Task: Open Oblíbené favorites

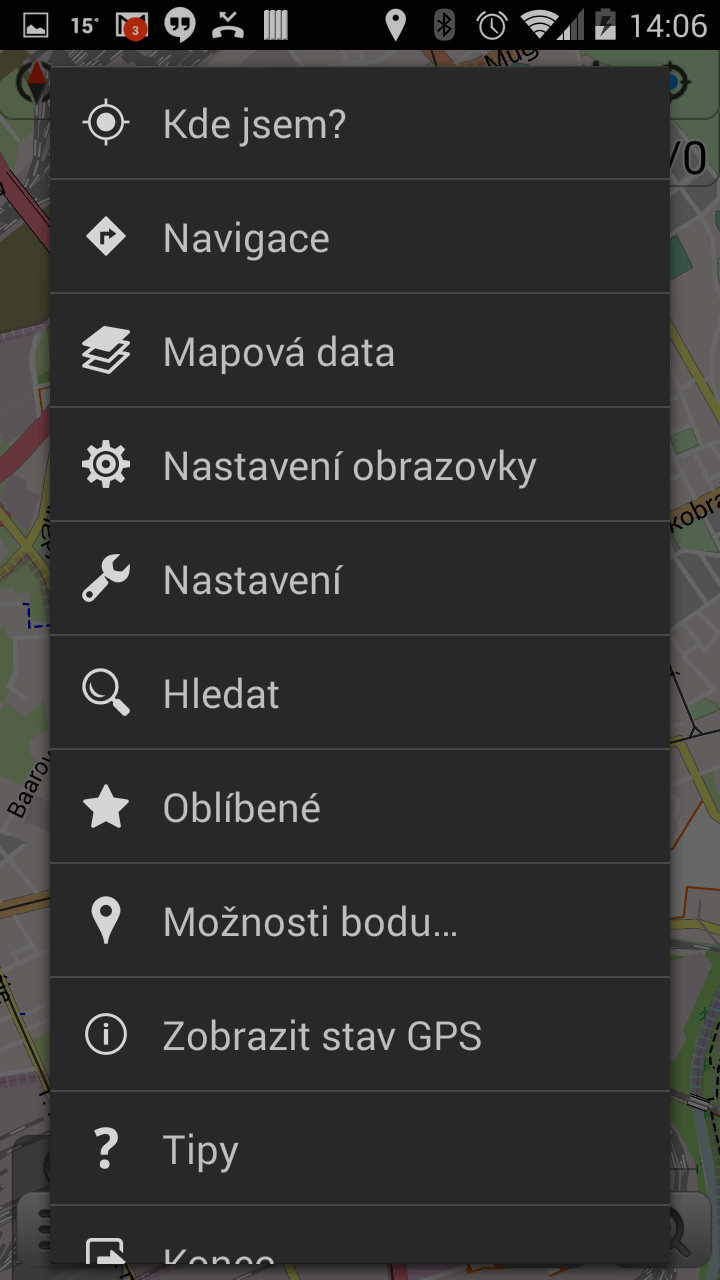Action: pyautogui.click(x=360, y=807)
